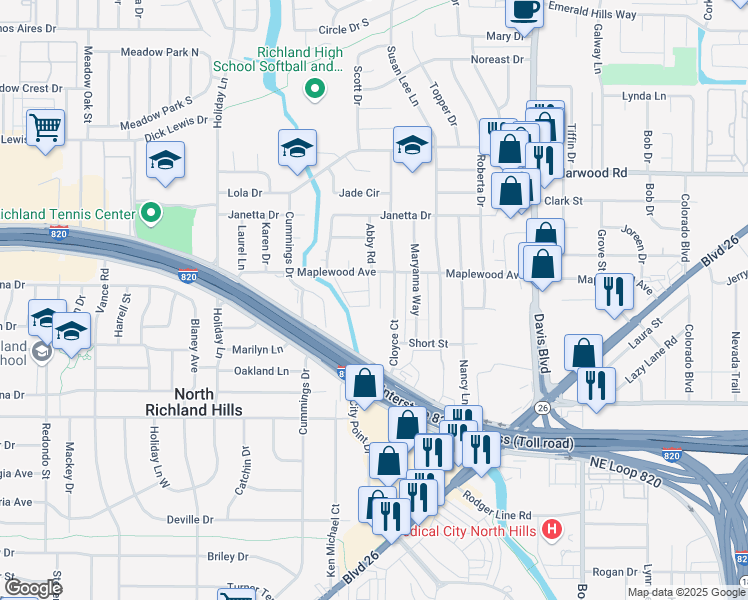Screen dimensions: 748x600
Task: Open the school marker above Lola Dr
Action: (x=298, y=149)
